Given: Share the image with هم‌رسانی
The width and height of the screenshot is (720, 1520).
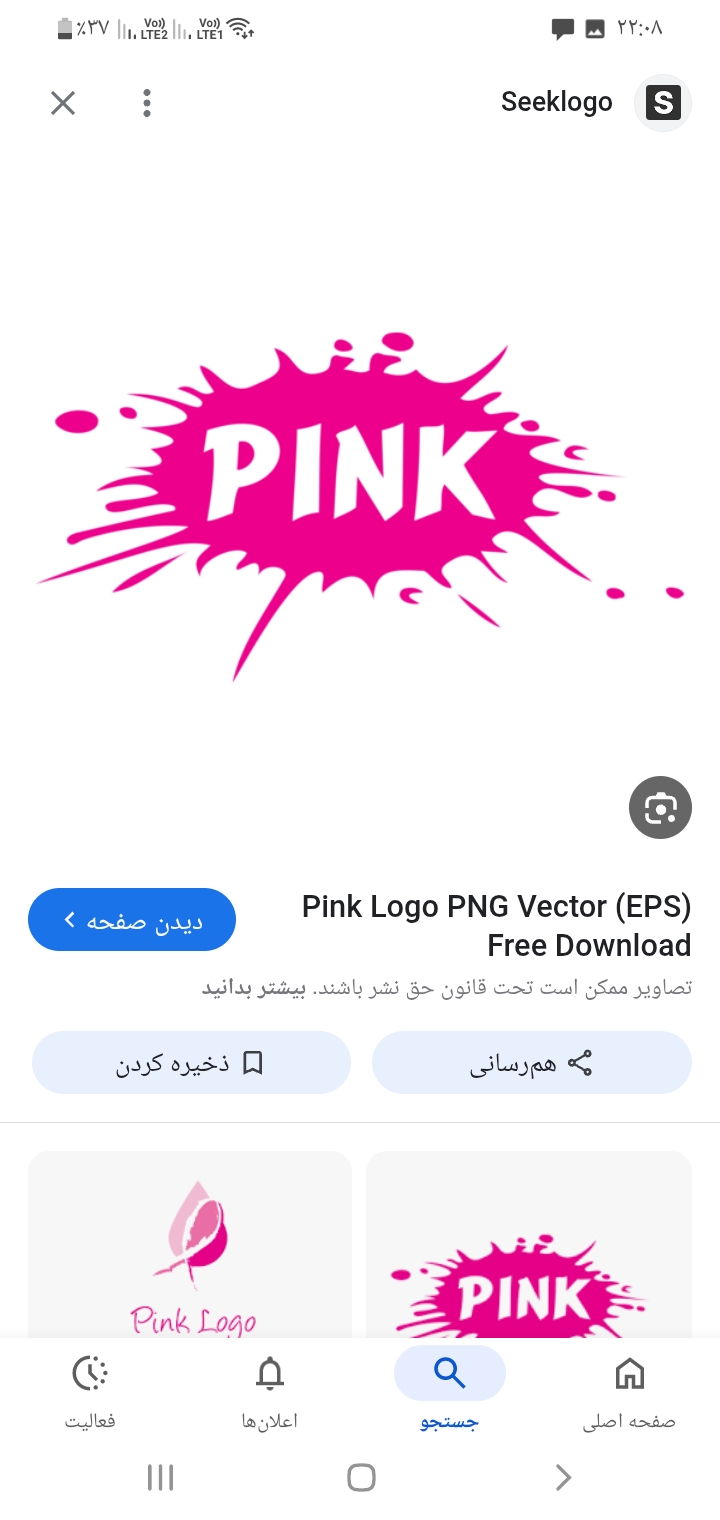Looking at the screenshot, I should pyautogui.click(x=532, y=1063).
